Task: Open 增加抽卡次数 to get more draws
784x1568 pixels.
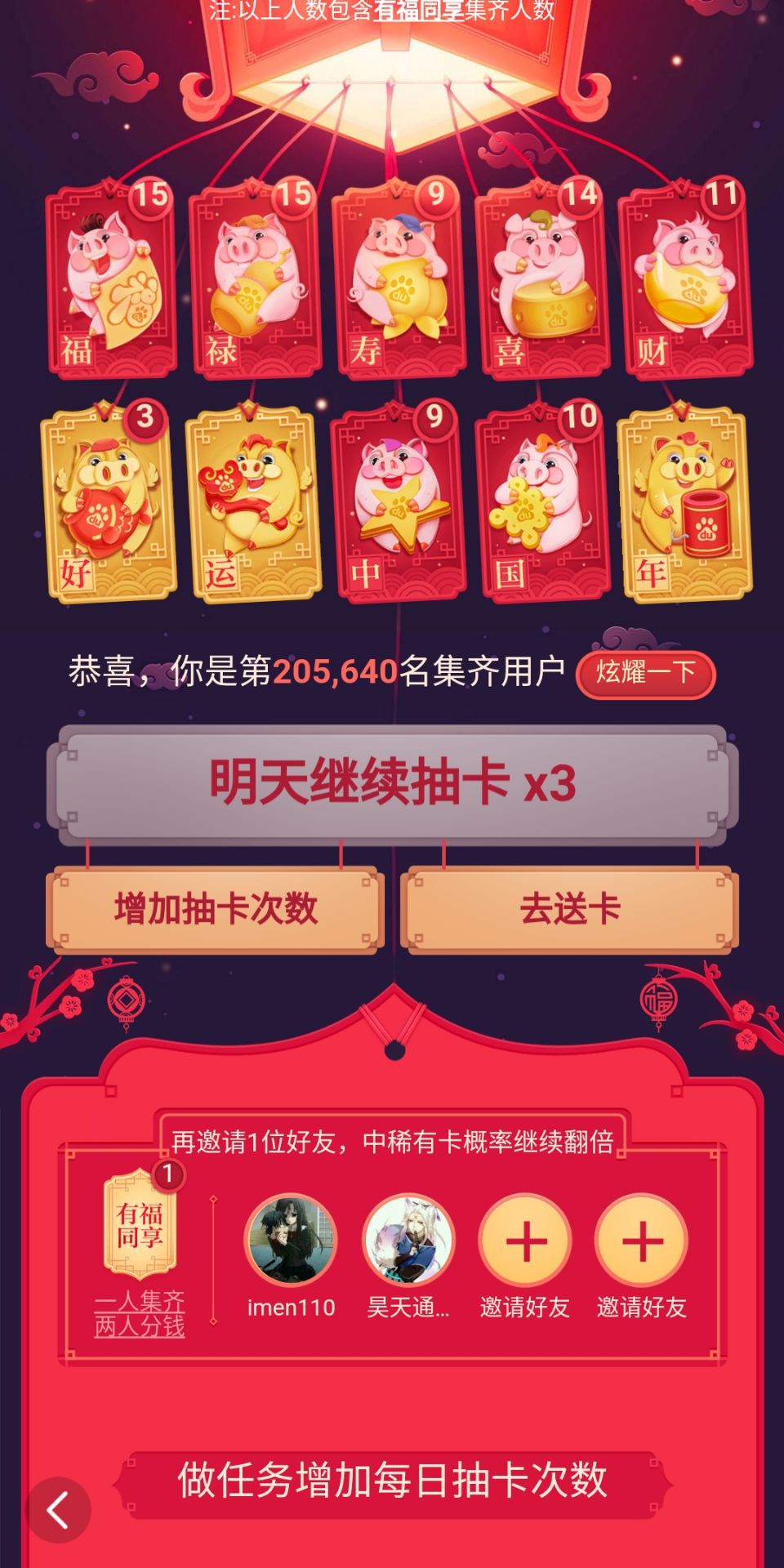Action: (216, 909)
